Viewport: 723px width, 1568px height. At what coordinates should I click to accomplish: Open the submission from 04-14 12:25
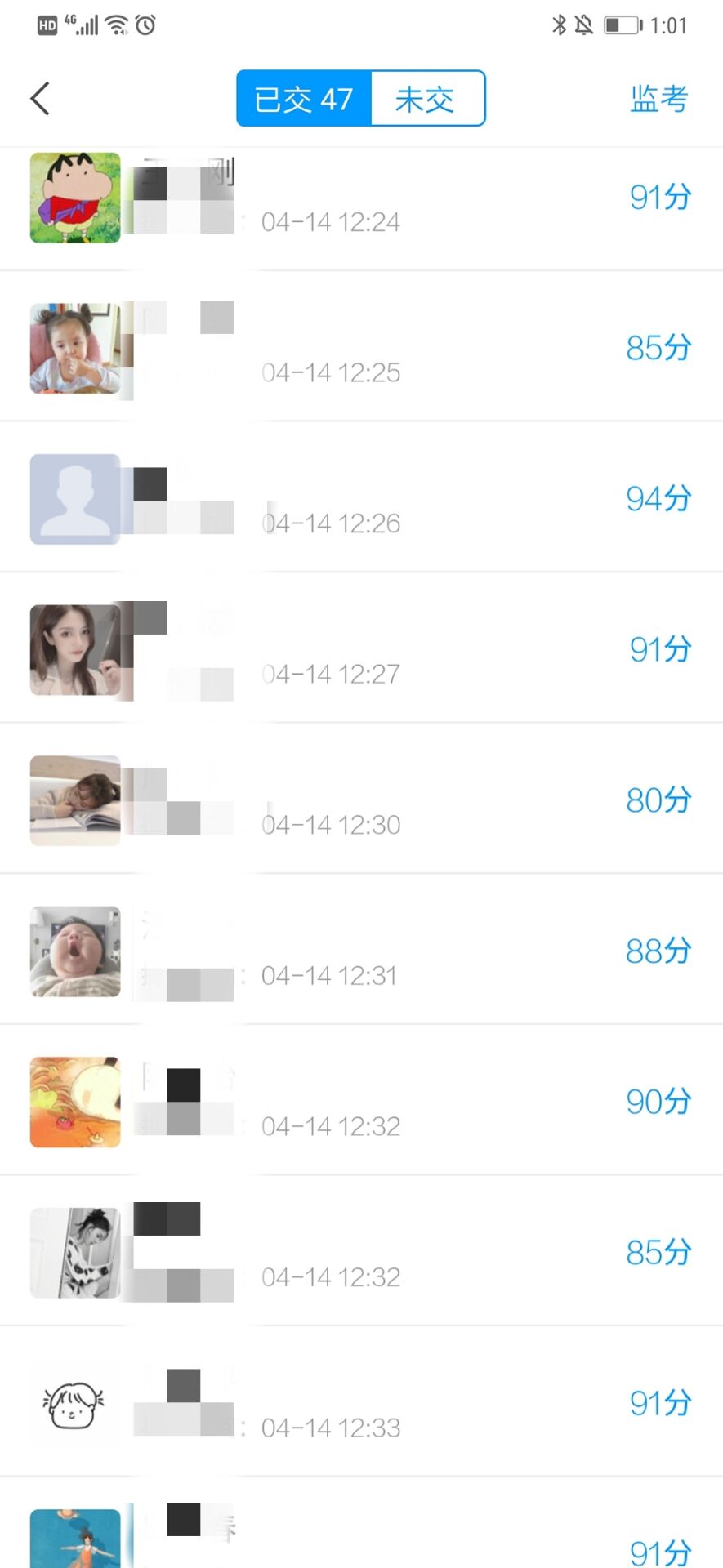(x=361, y=348)
